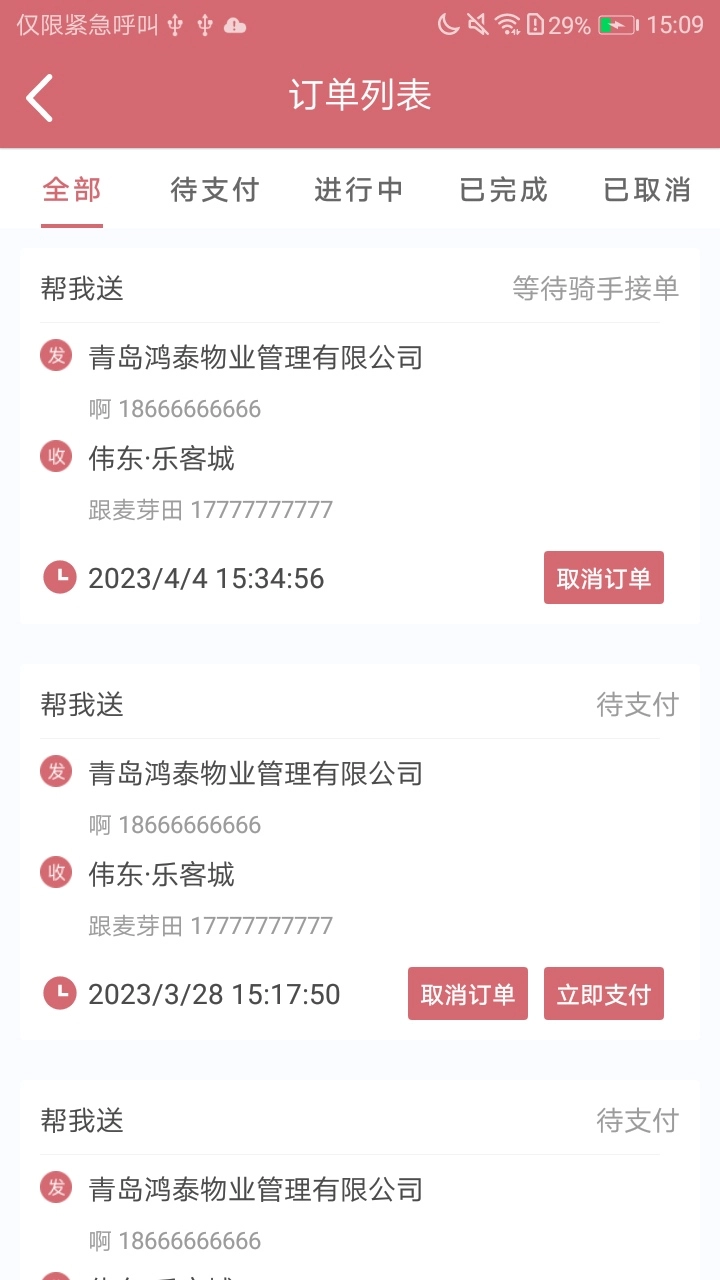720x1280 pixels.
Task: Click the 收 receiver icon on first order
Action: point(55,457)
